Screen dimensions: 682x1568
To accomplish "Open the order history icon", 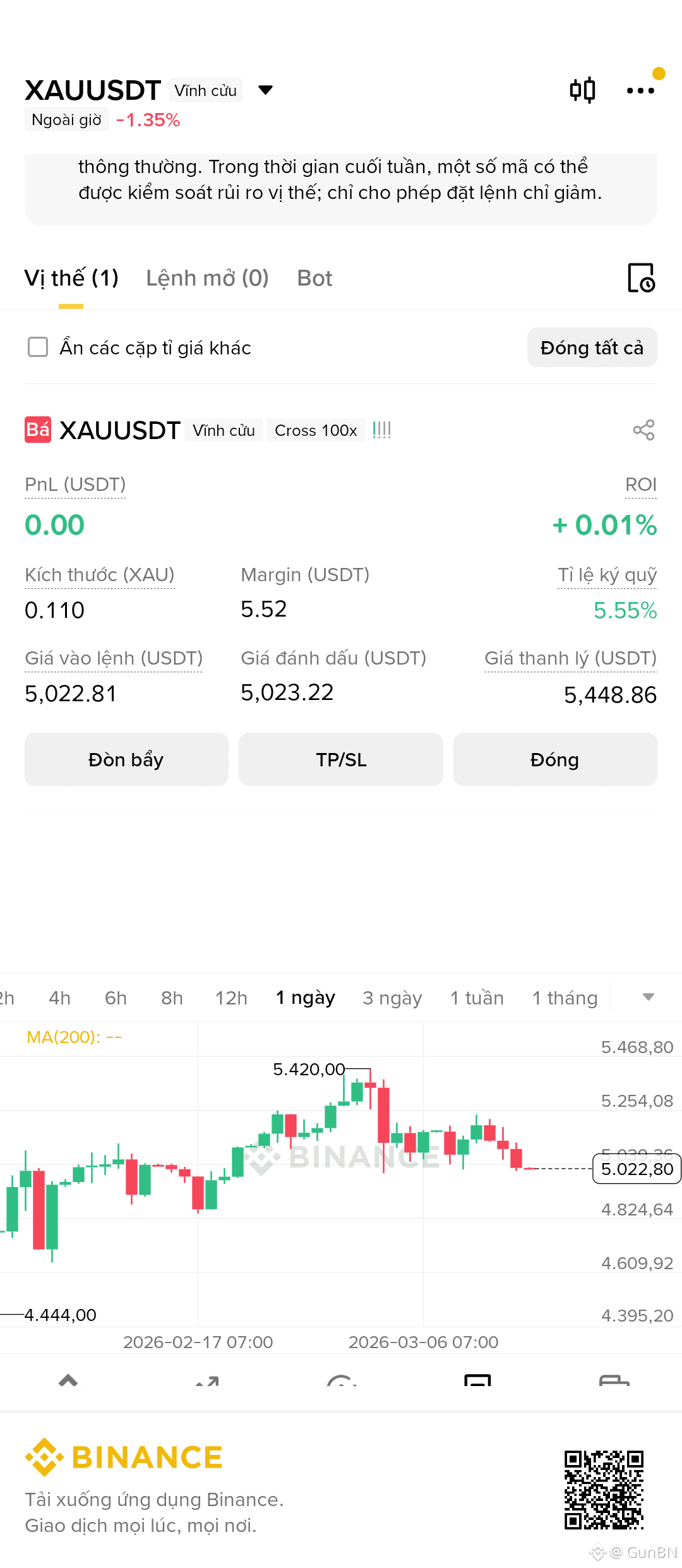I will [x=641, y=278].
